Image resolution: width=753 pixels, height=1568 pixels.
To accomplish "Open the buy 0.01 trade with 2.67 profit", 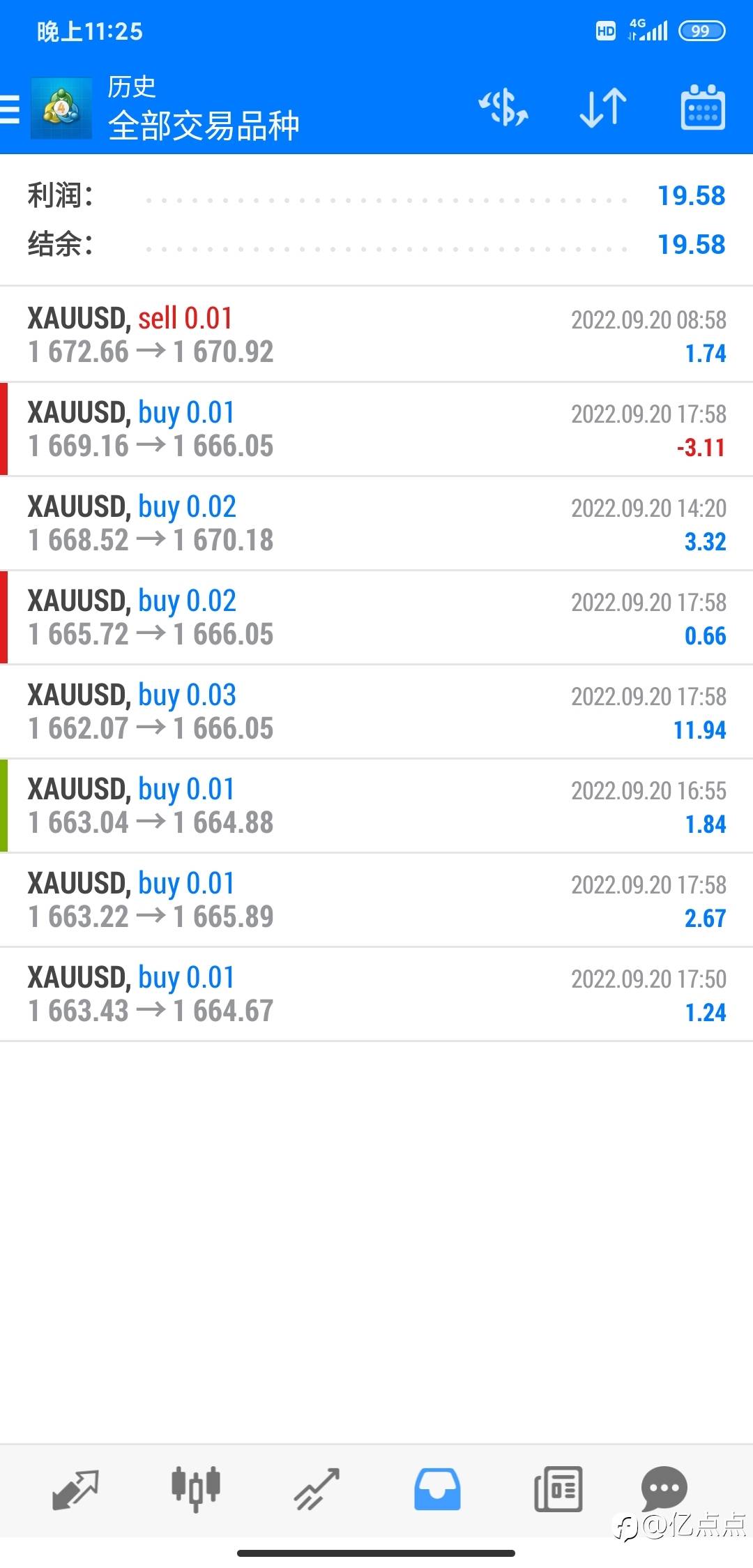I will click(x=376, y=900).
